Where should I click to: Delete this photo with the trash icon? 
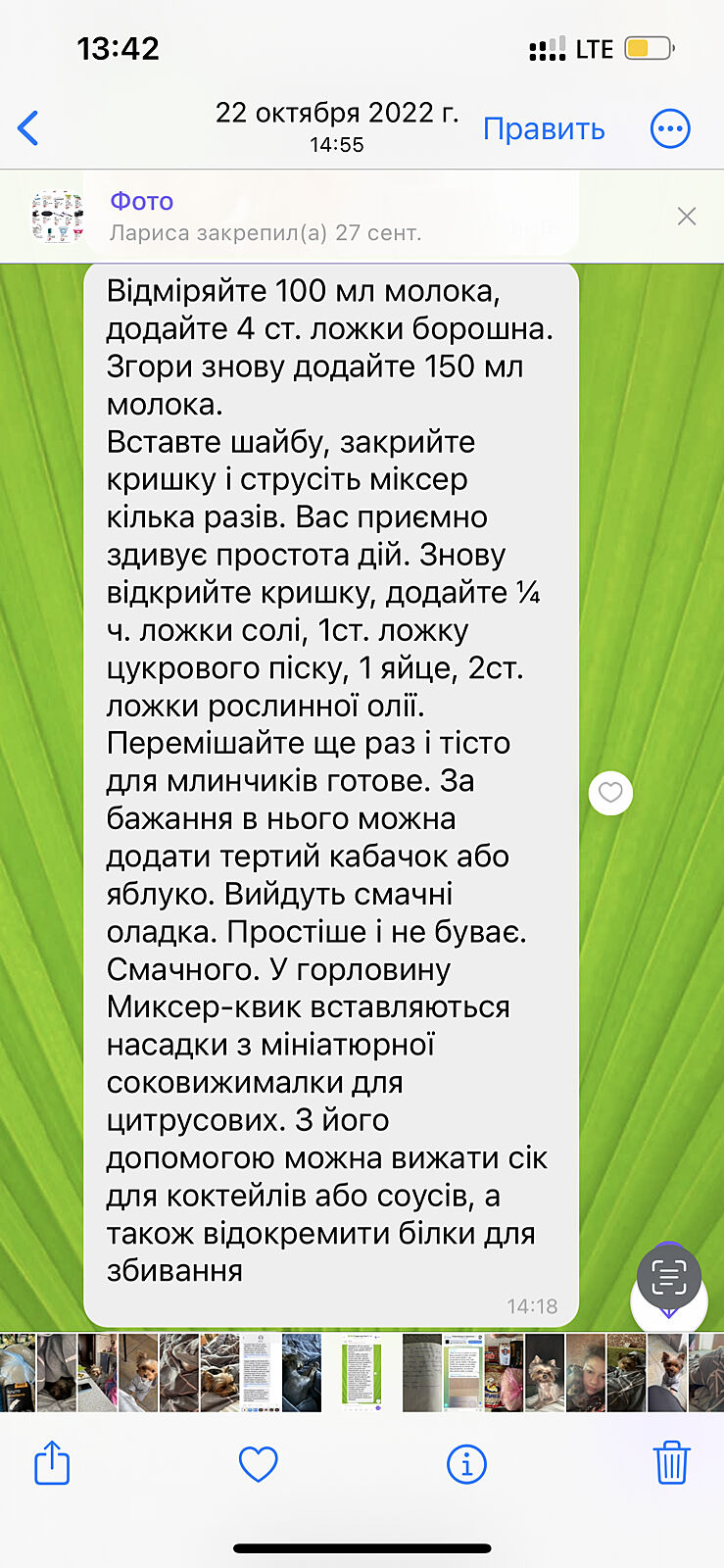(x=671, y=1463)
